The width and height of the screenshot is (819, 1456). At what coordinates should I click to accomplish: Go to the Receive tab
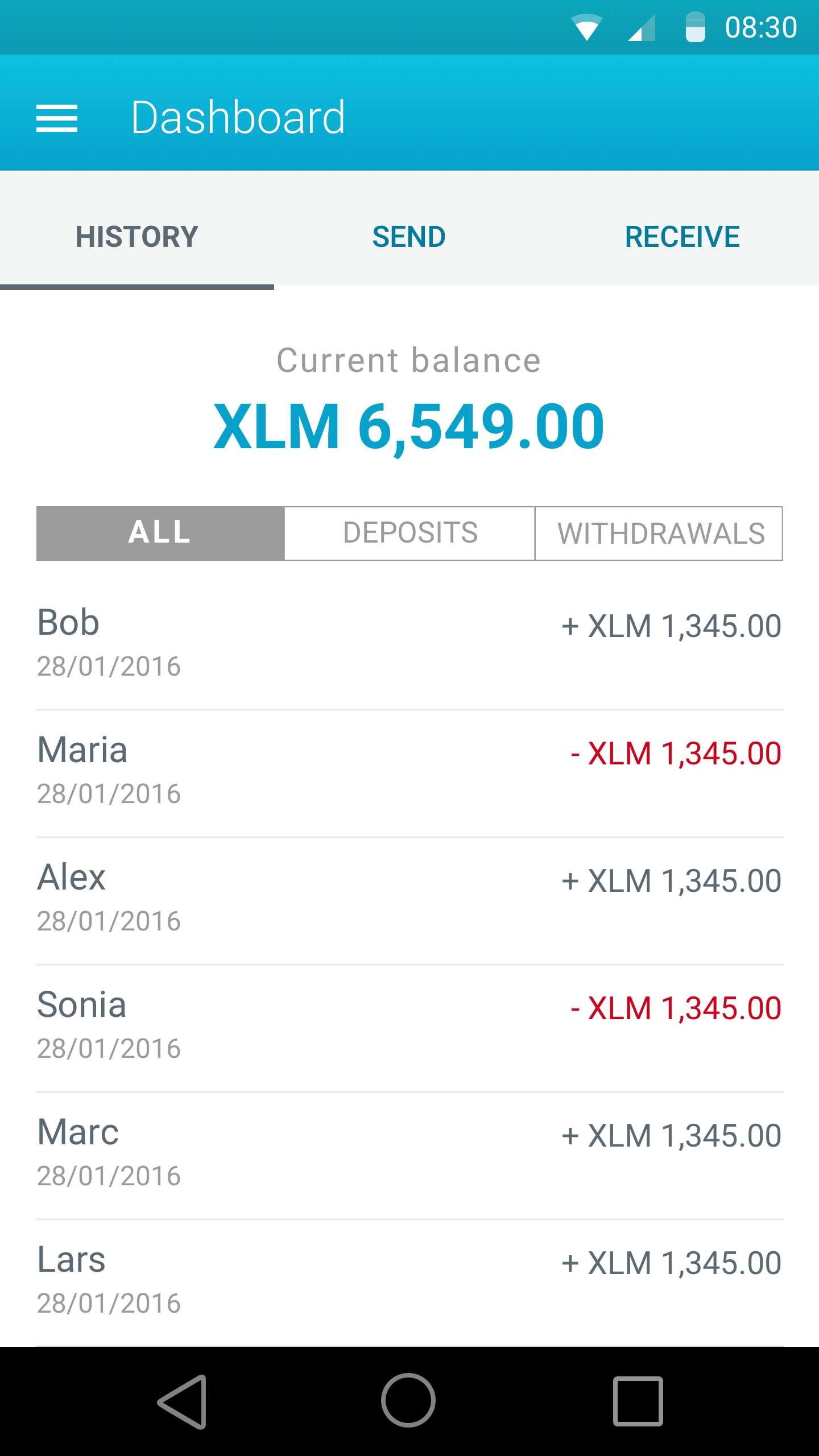(682, 236)
